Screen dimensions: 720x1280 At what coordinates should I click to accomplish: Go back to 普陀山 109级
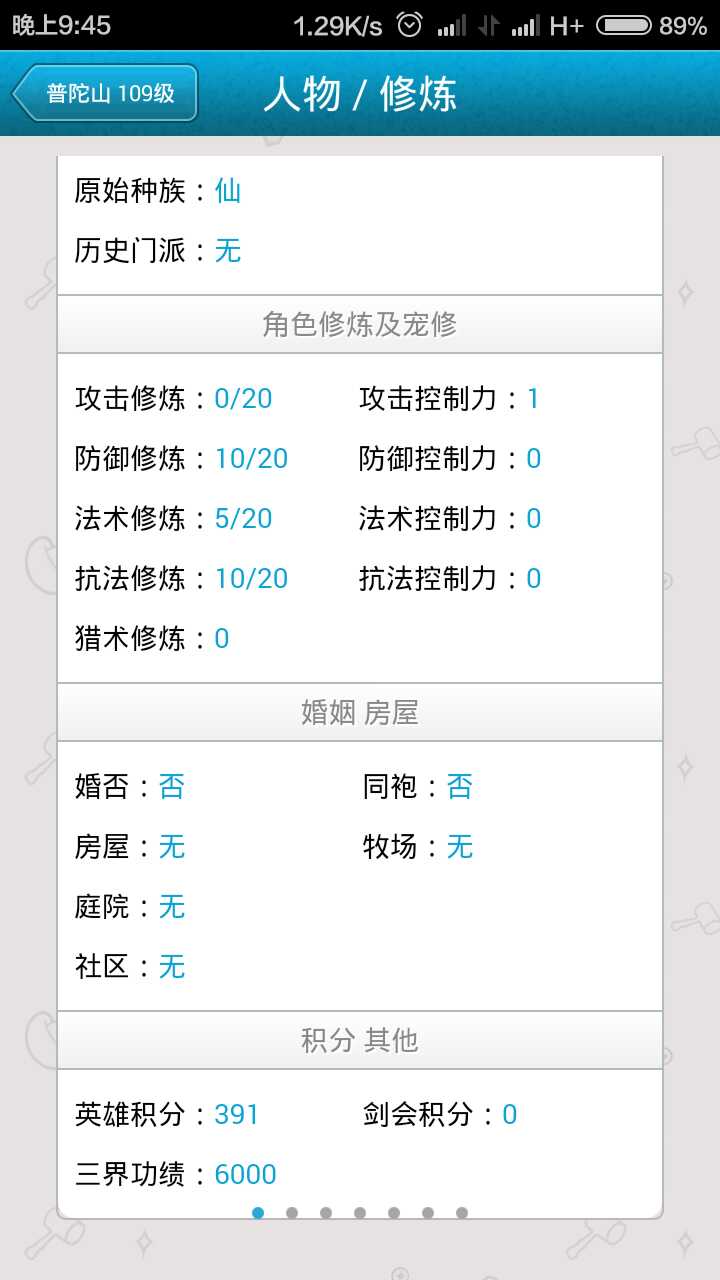point(106,94)
